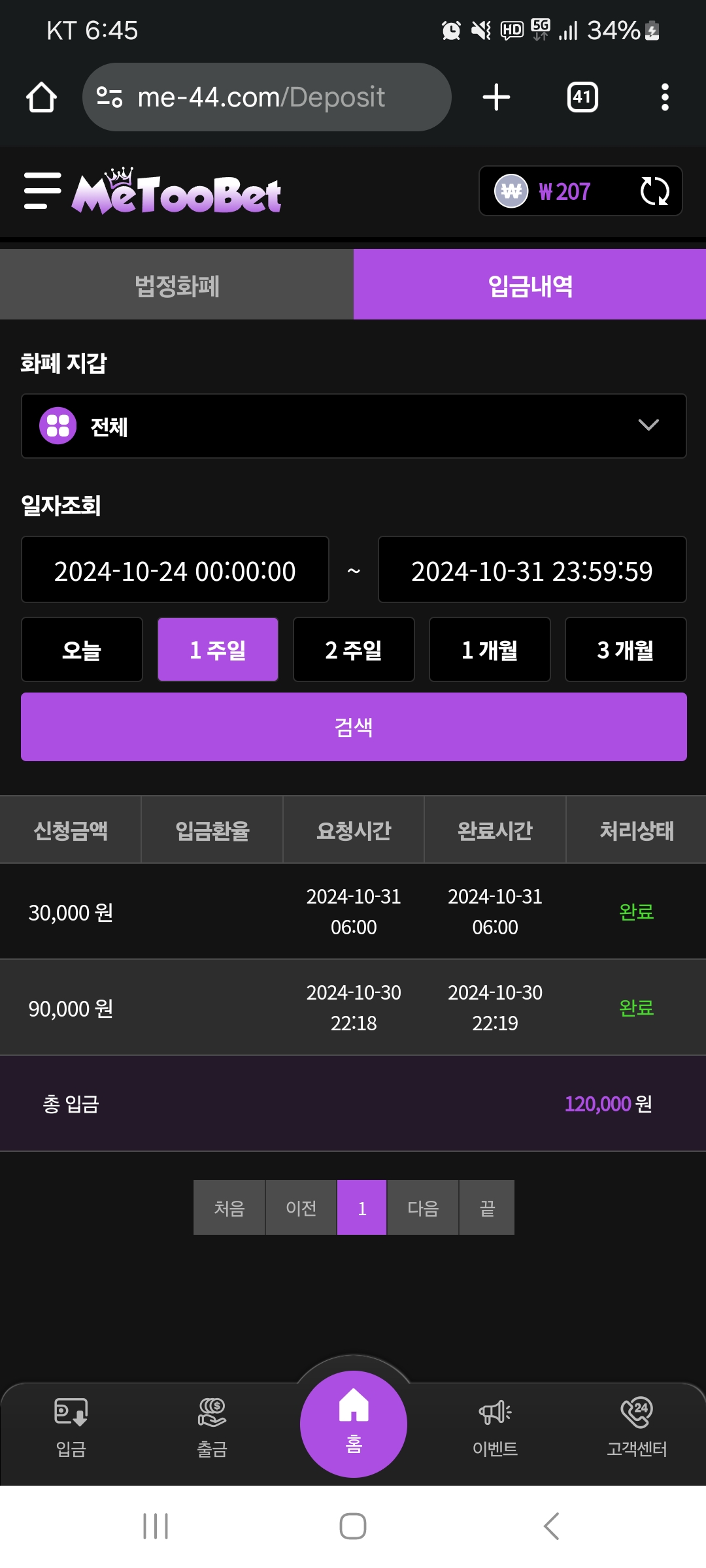Open the browser tab switcher showing 41
This screenshot has width=706, height=1568.
(x=582, y=97)
